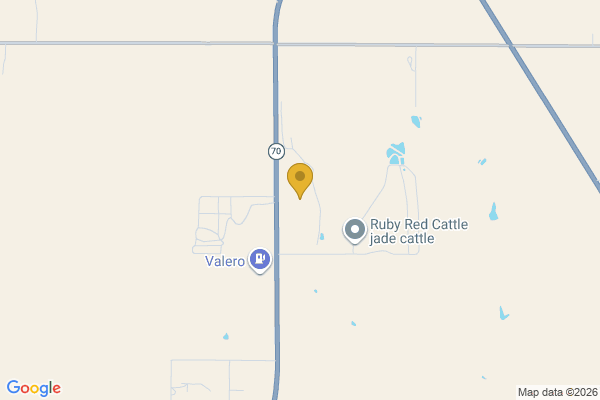Select the Ruby Red Cattle place marker
This screenshot has width=600, height=400.
coord(355,230)
